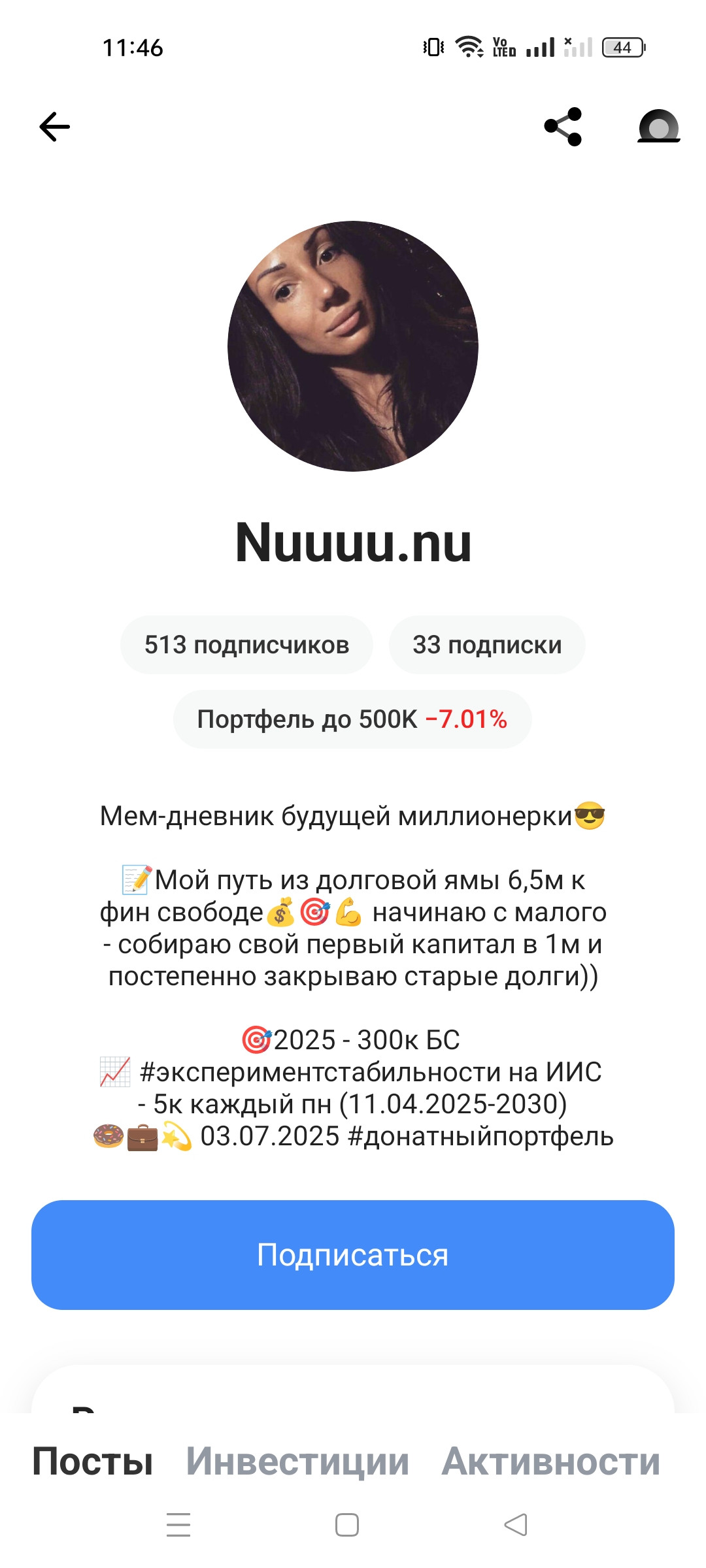Open the system recent apps menu
This screenshot has width=706, height=1568.
click(x=178, y=1525)
